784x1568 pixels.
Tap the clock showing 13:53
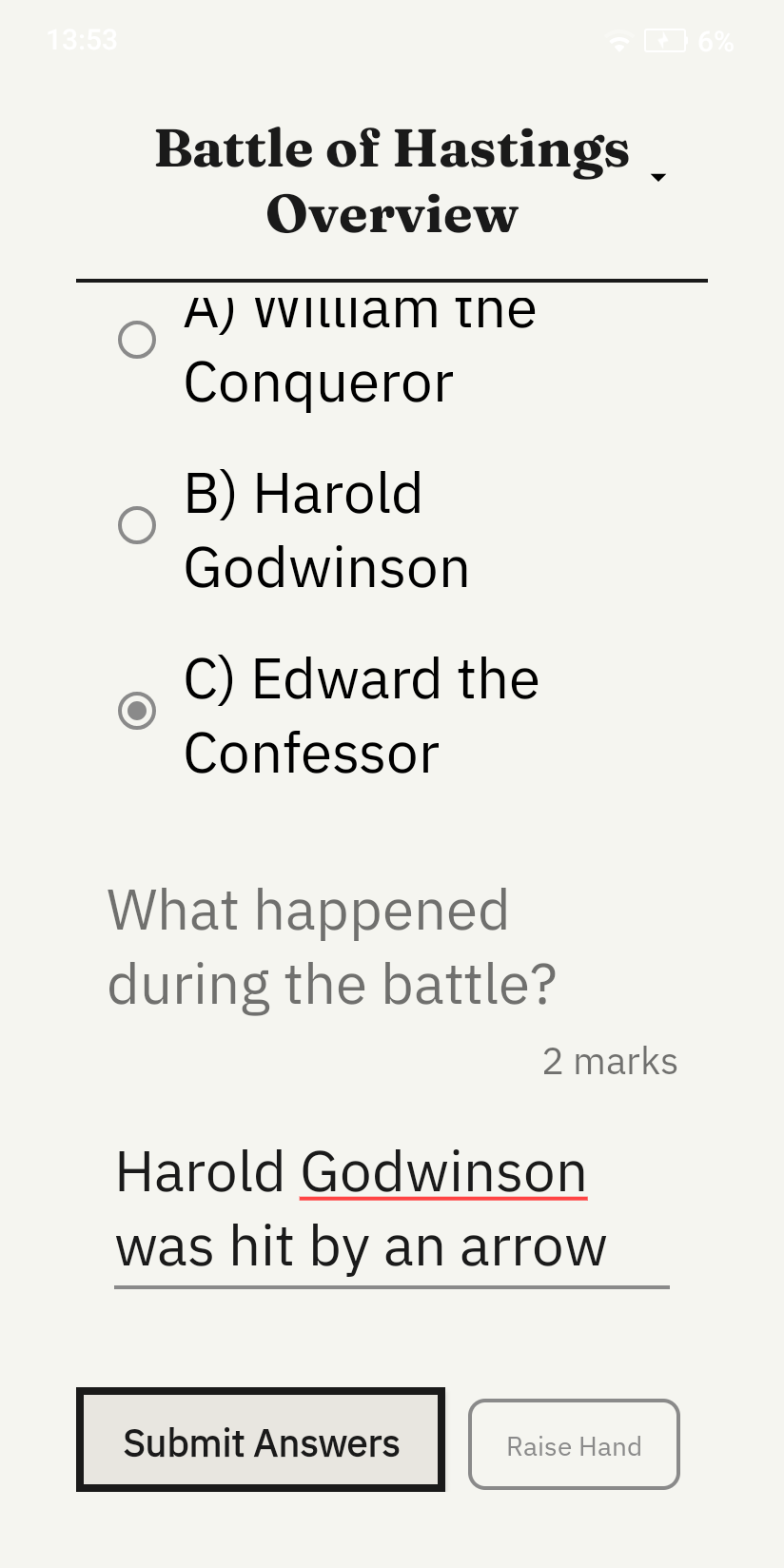point(82,40)
